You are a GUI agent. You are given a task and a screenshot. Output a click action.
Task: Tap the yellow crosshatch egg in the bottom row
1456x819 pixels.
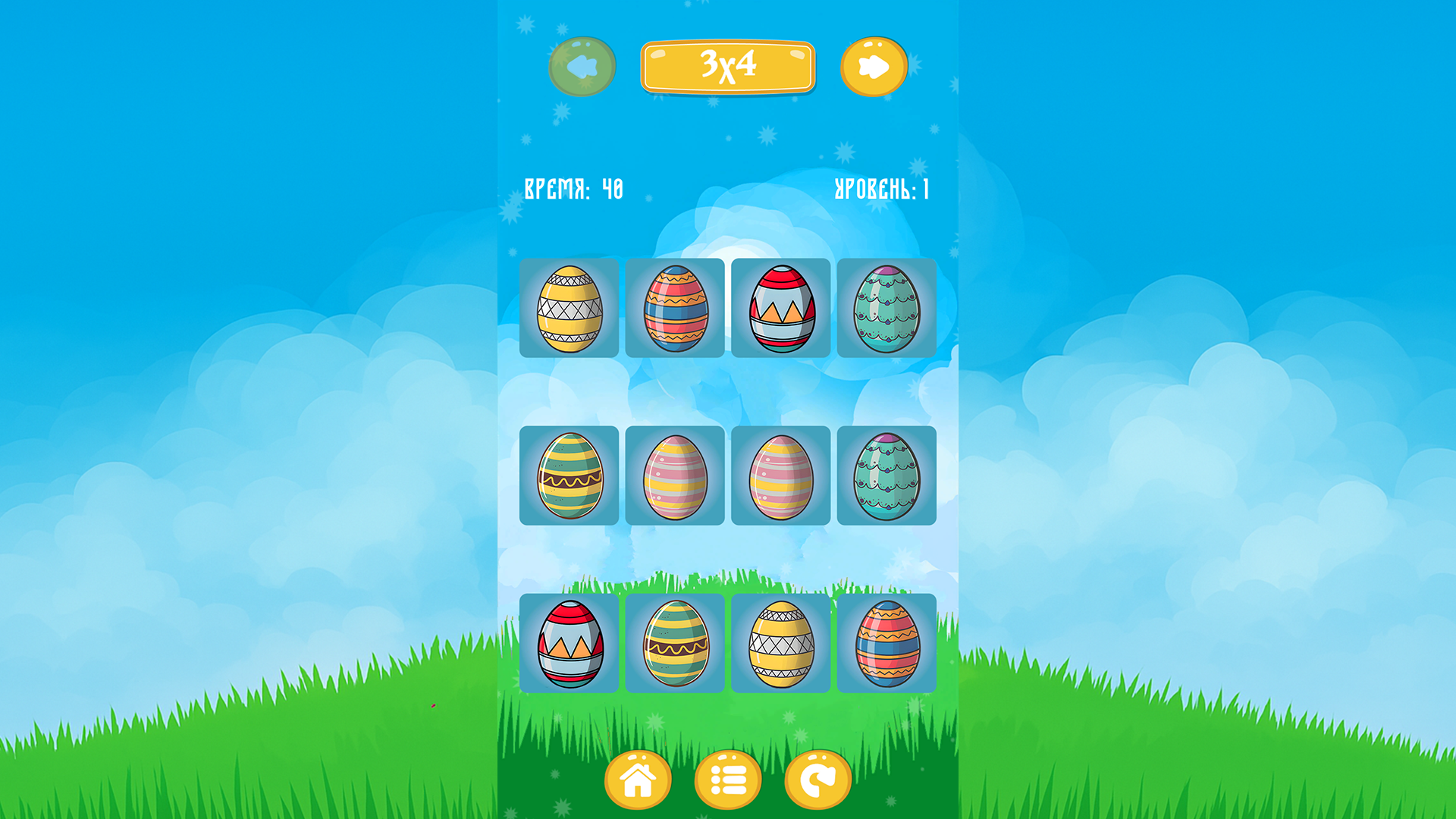tap(781, 643)
